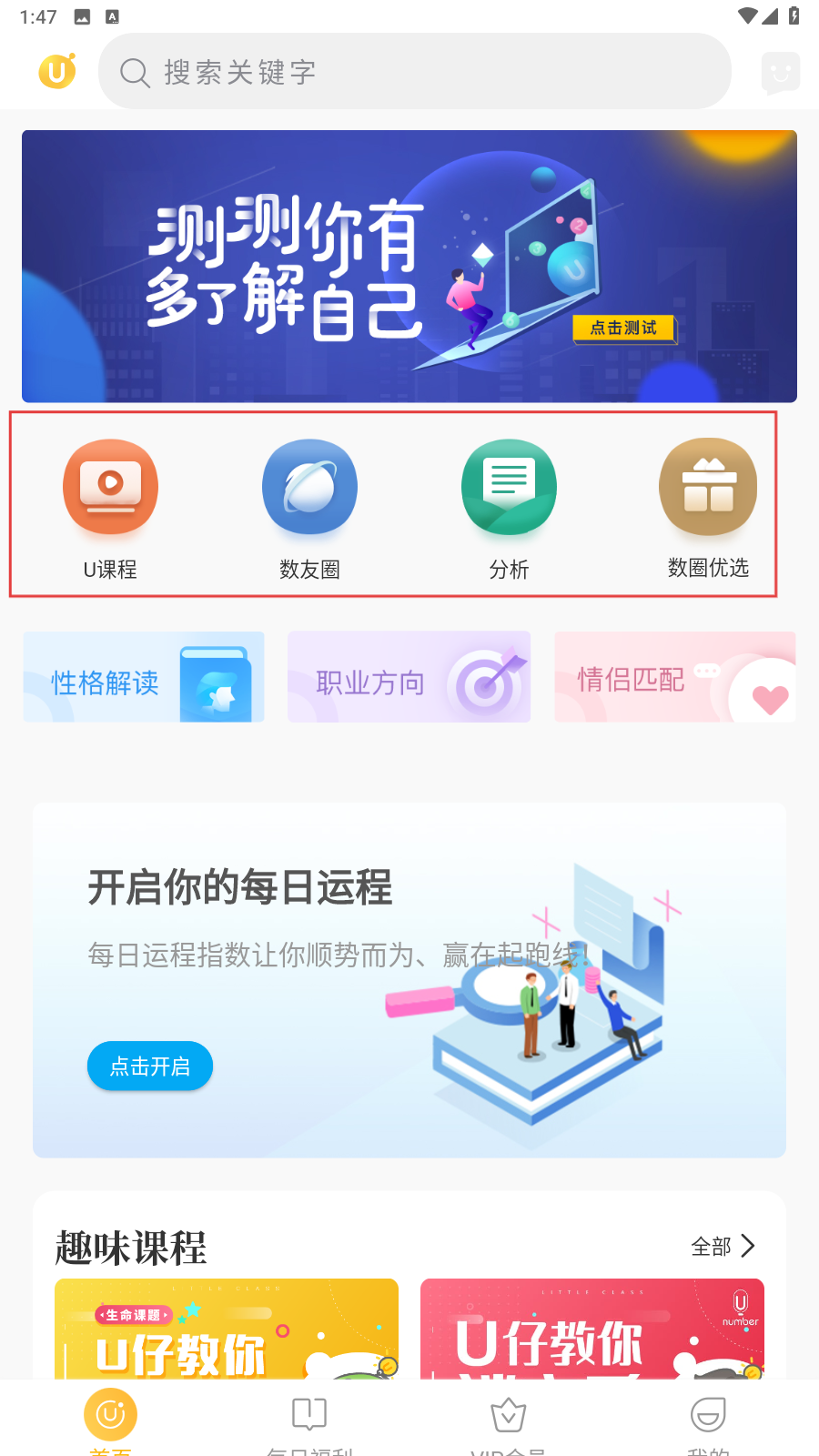The image size is (819, 1456).
Task: Open U课程
Action: [110, 507]
